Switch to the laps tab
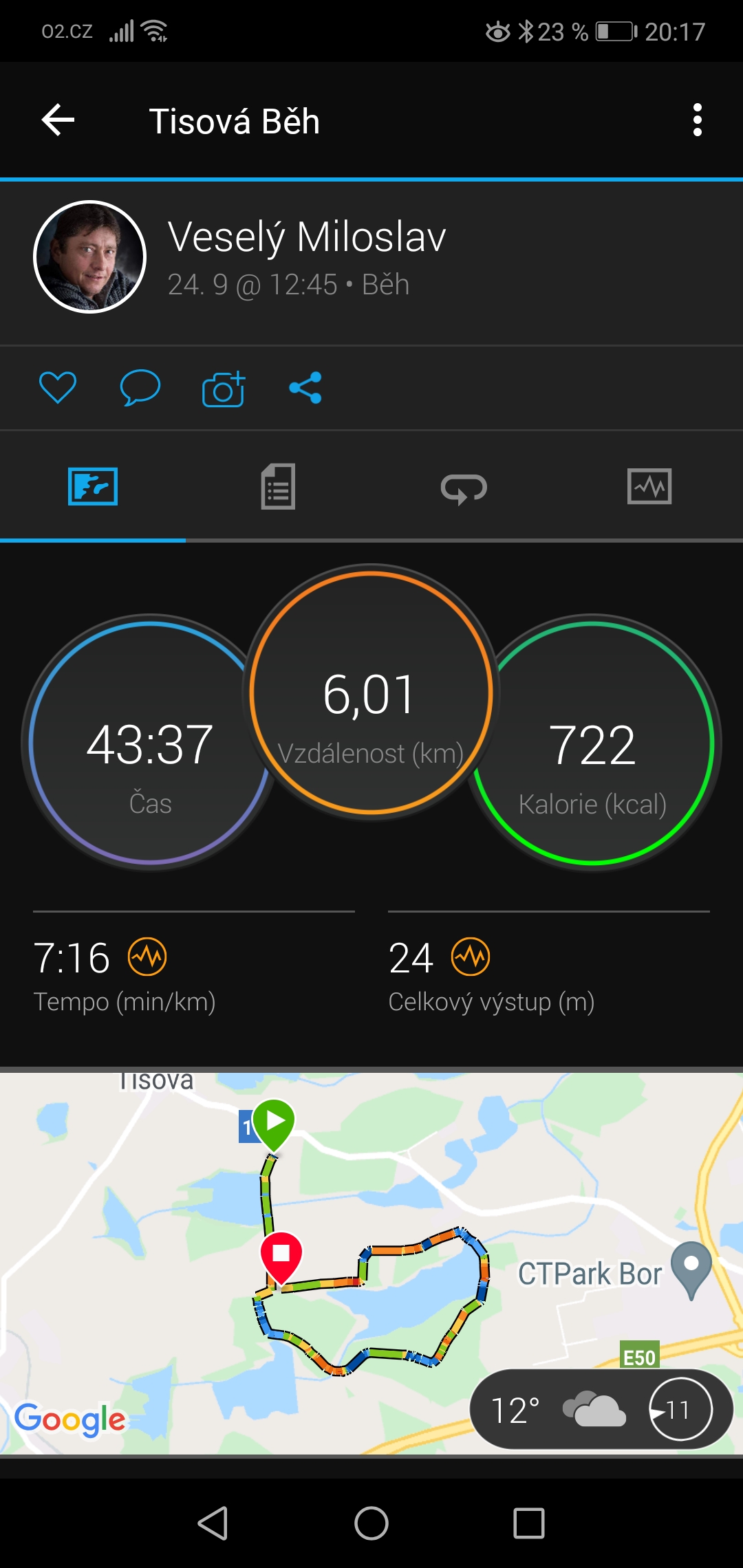743x1568 pixels. click(x=464, y=488)
